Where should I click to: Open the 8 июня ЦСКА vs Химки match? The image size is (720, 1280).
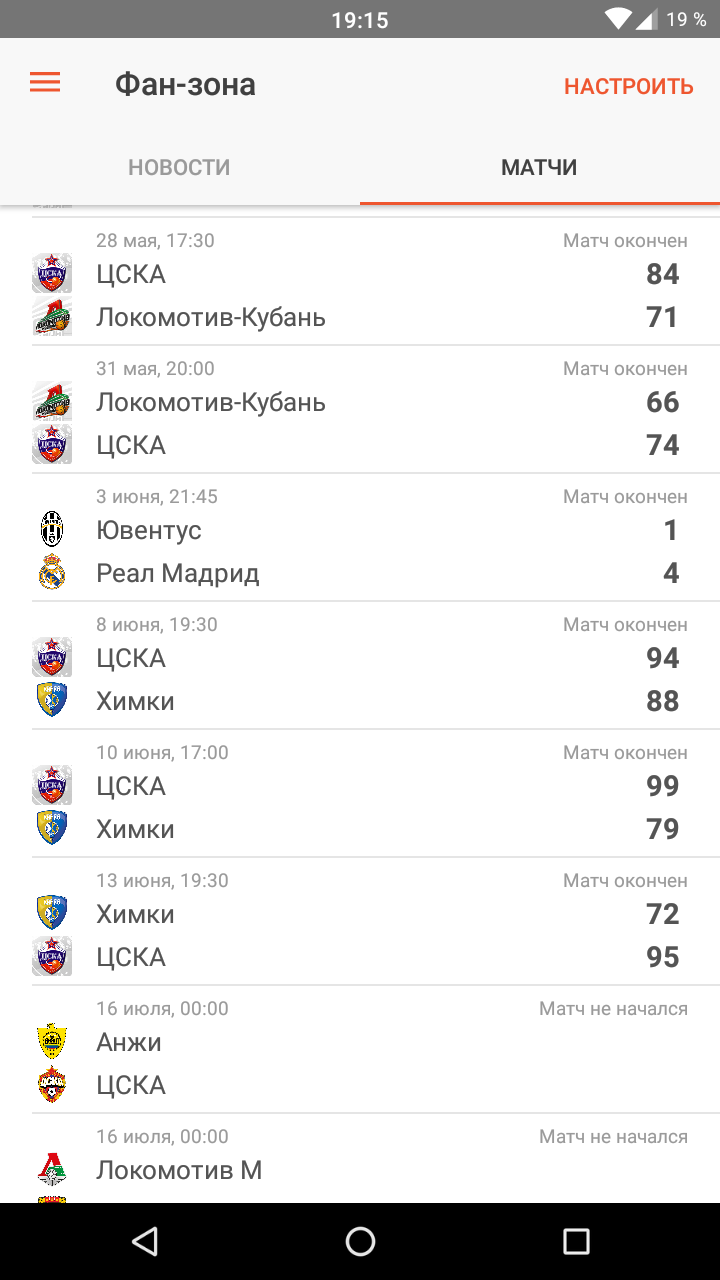[x=360, y=665]
